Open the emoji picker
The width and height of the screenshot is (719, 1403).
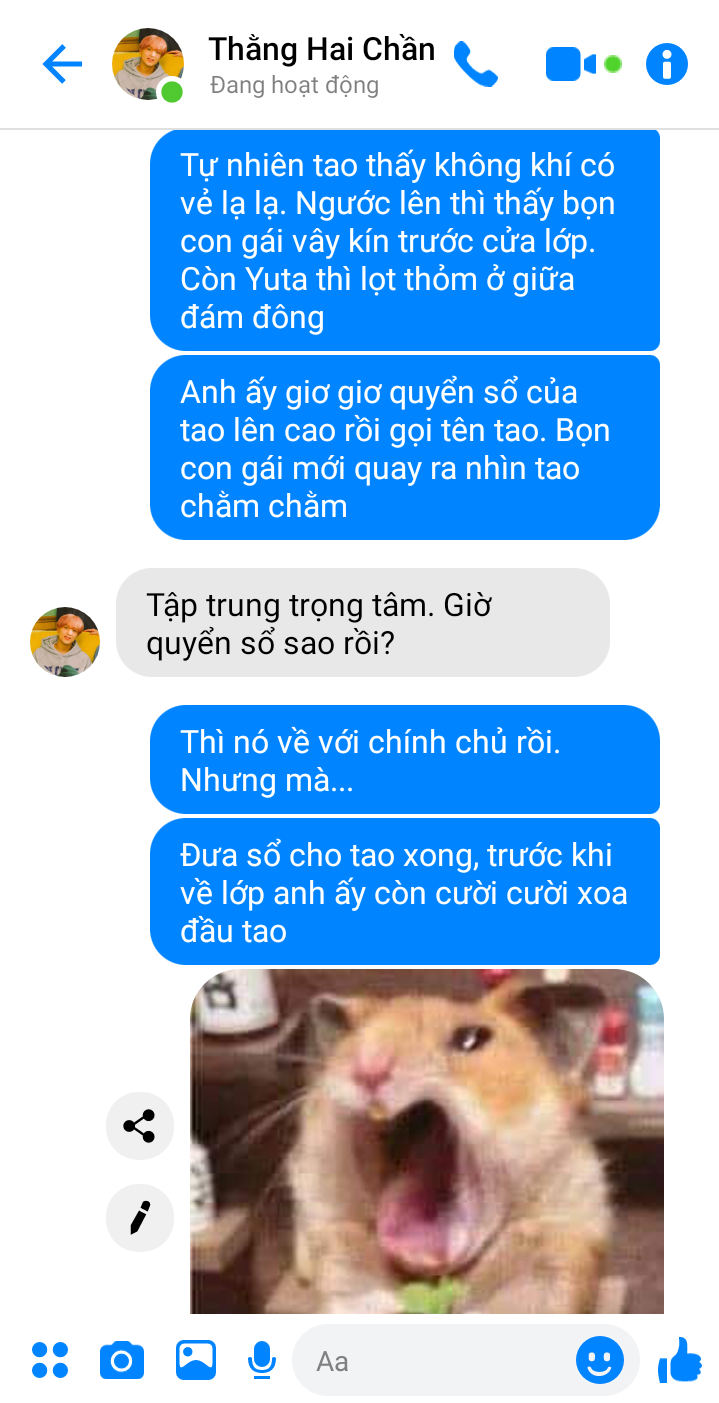click(600, 1360)
